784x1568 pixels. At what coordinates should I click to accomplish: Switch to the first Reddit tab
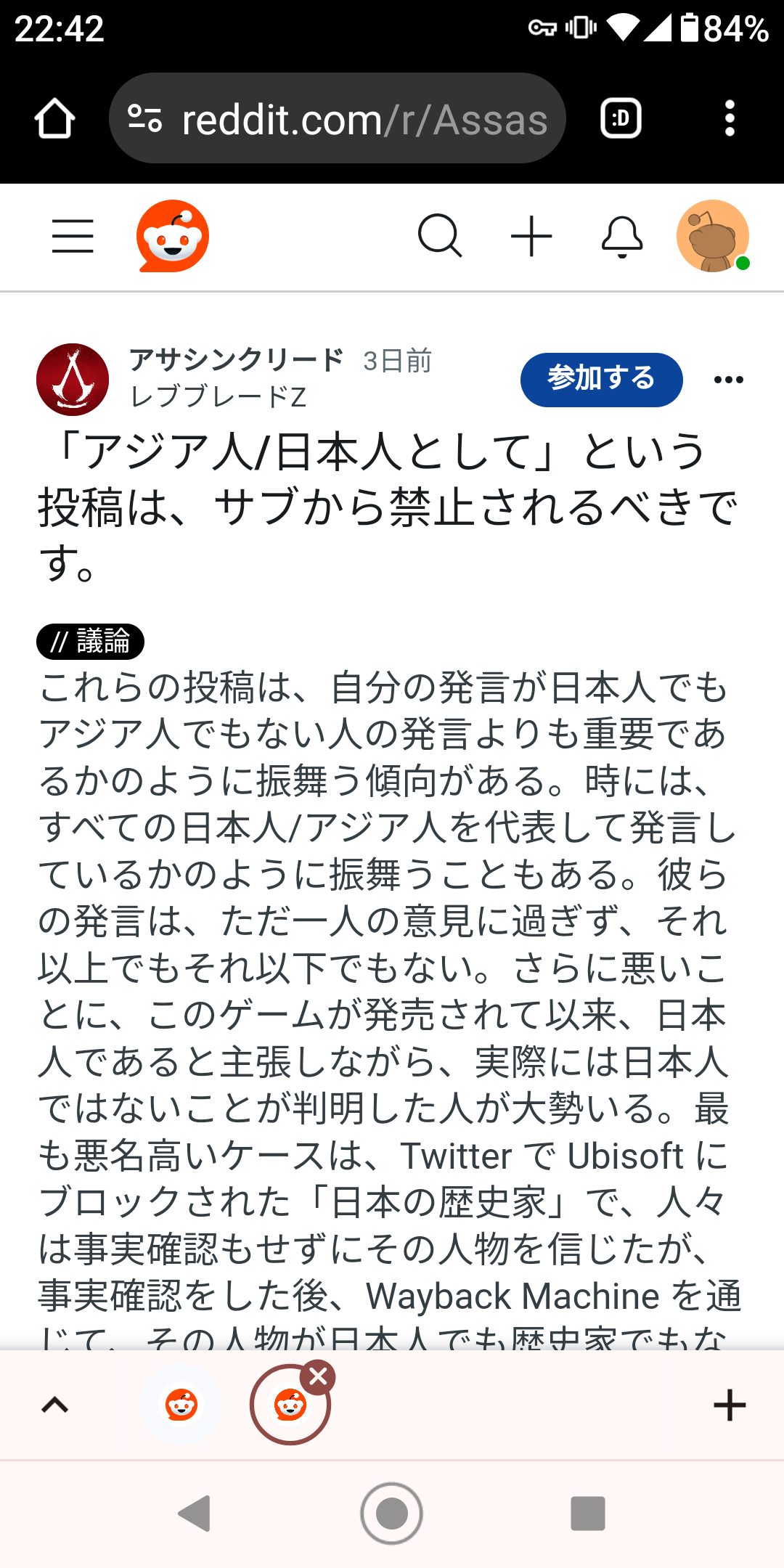[x=181, y=1405]
